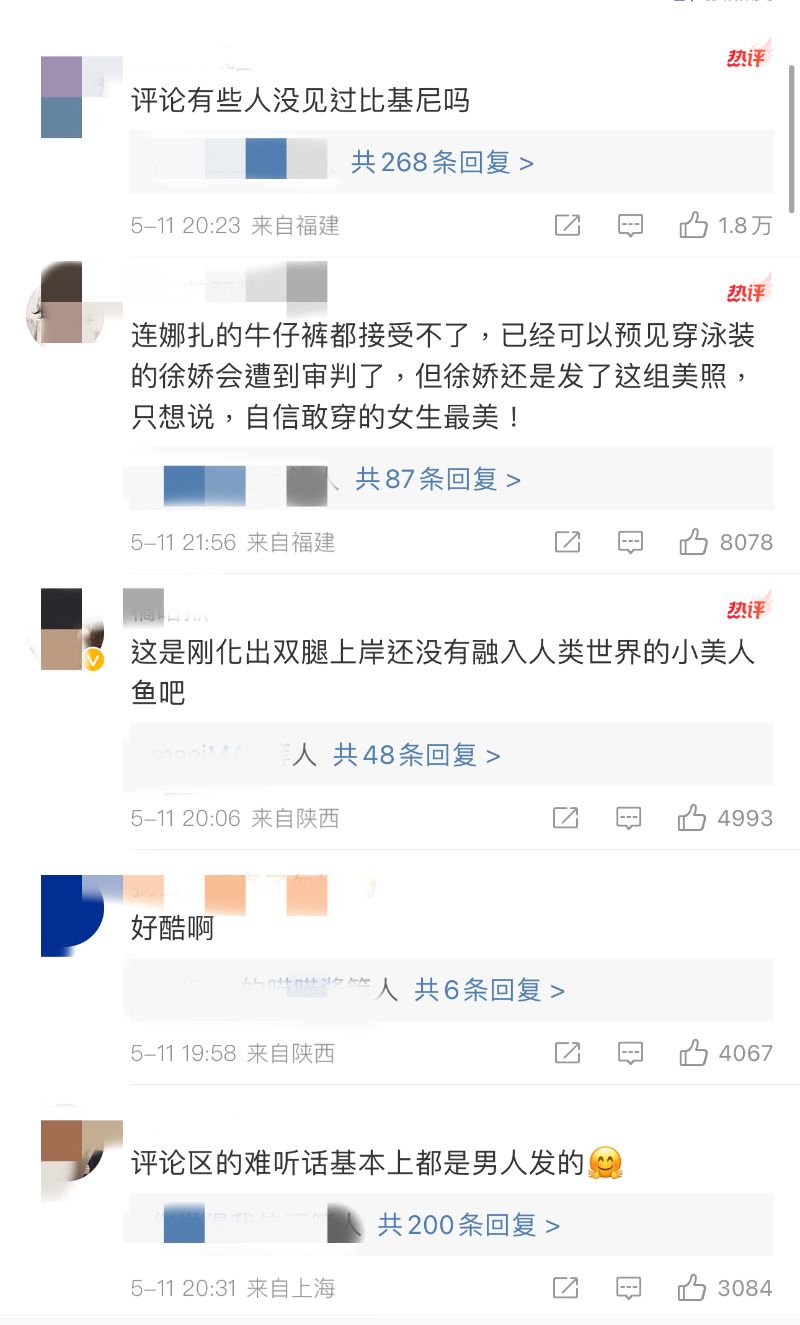The width and height of the screenshot is (800, 1325).
Task: Reply to the comment posted at 5-11 20:31
Action: (628, 1288)
